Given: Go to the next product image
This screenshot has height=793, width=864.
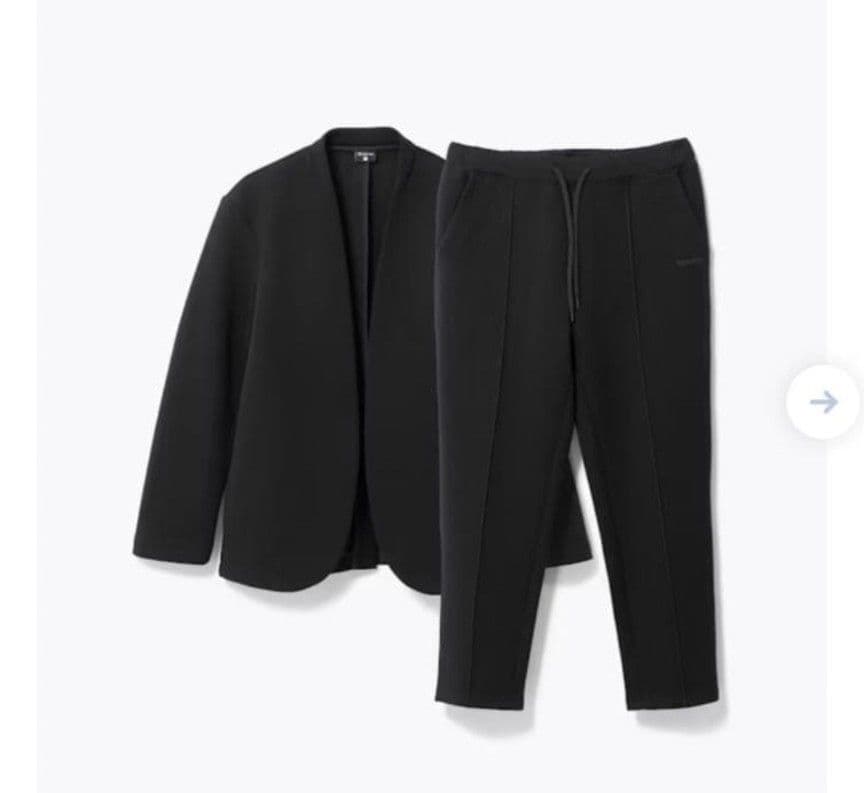Looking at the screenshot, I should tap(823, 402).
